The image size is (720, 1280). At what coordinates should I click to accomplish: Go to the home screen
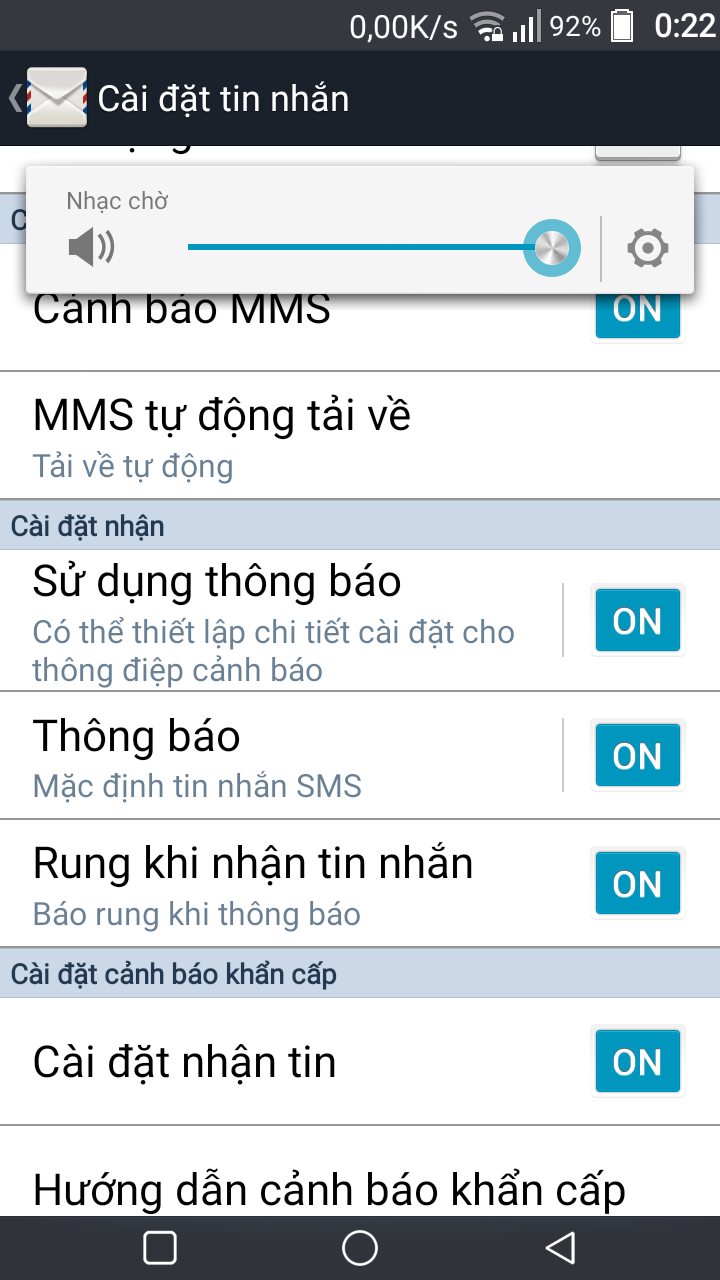pyautogui.click(x=360, y=1247)
